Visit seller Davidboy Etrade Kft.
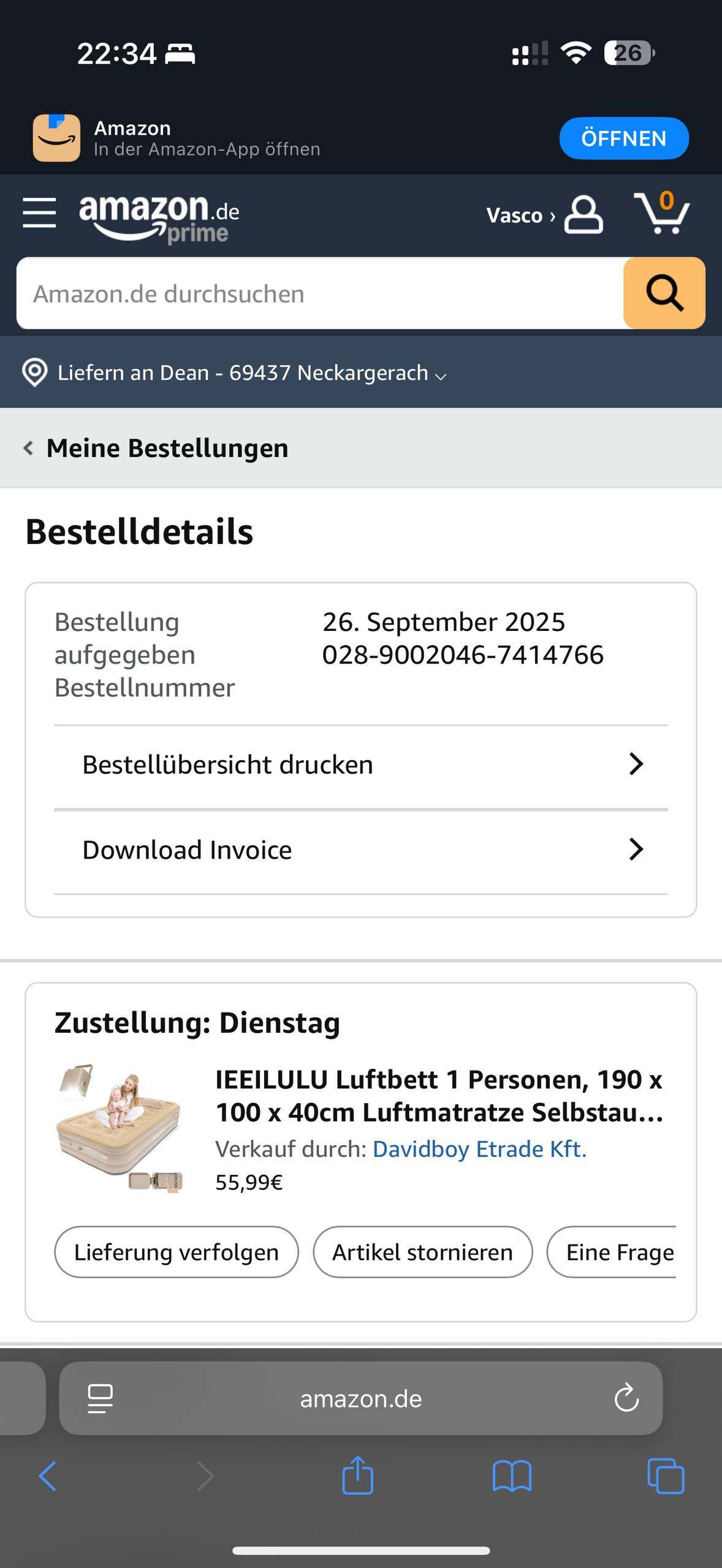 click(x=479, y=1149)
